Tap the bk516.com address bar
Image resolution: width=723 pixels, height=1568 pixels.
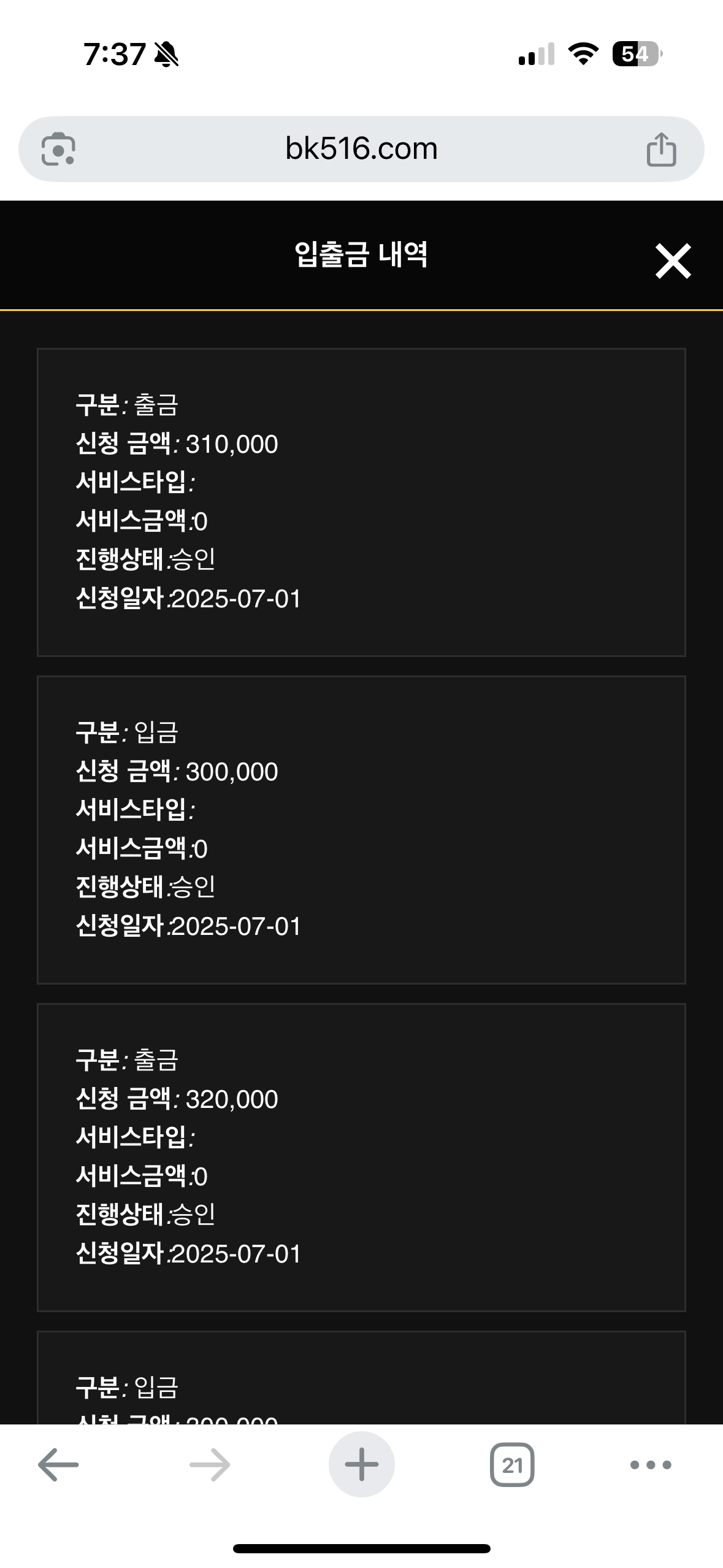(361, 148)
